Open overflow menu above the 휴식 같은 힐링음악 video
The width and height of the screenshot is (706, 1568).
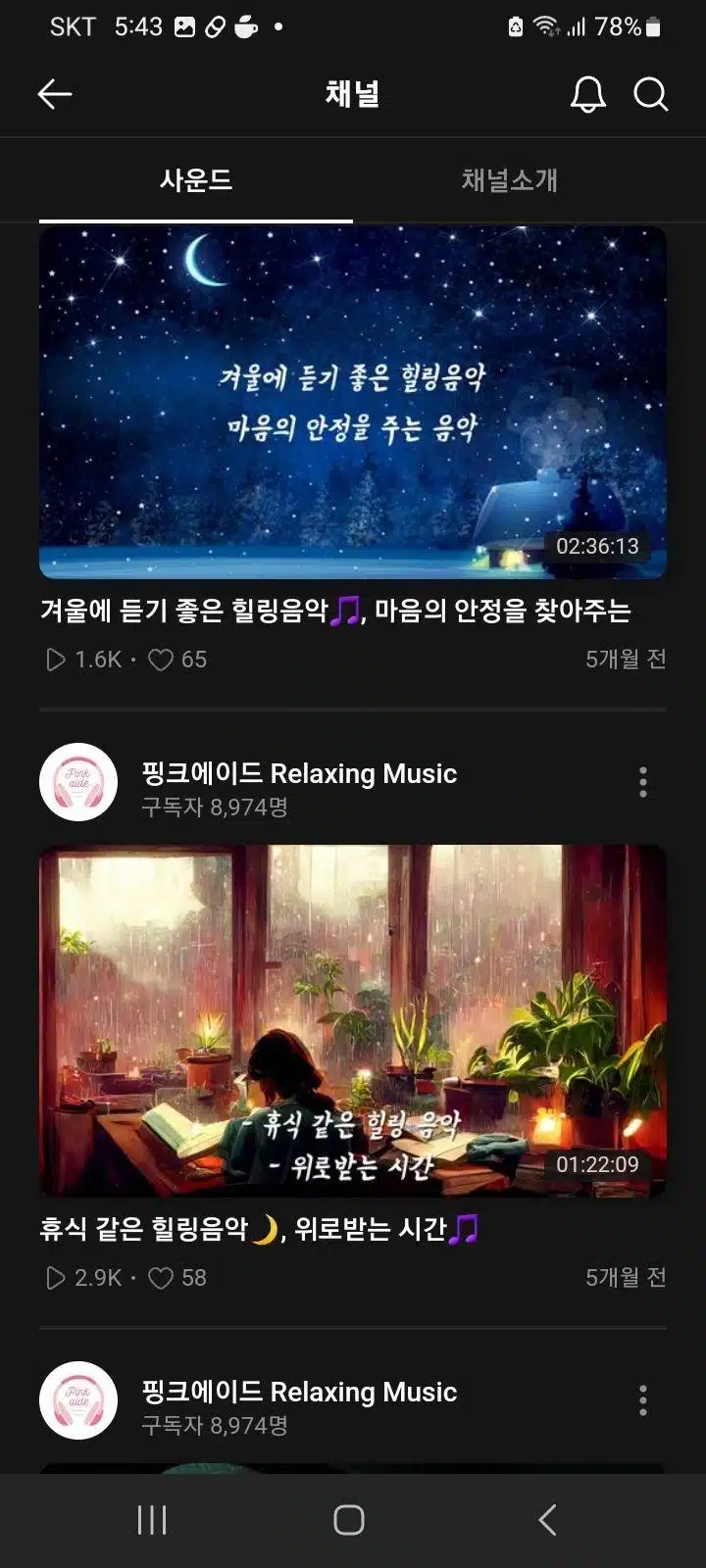(643, 782)
